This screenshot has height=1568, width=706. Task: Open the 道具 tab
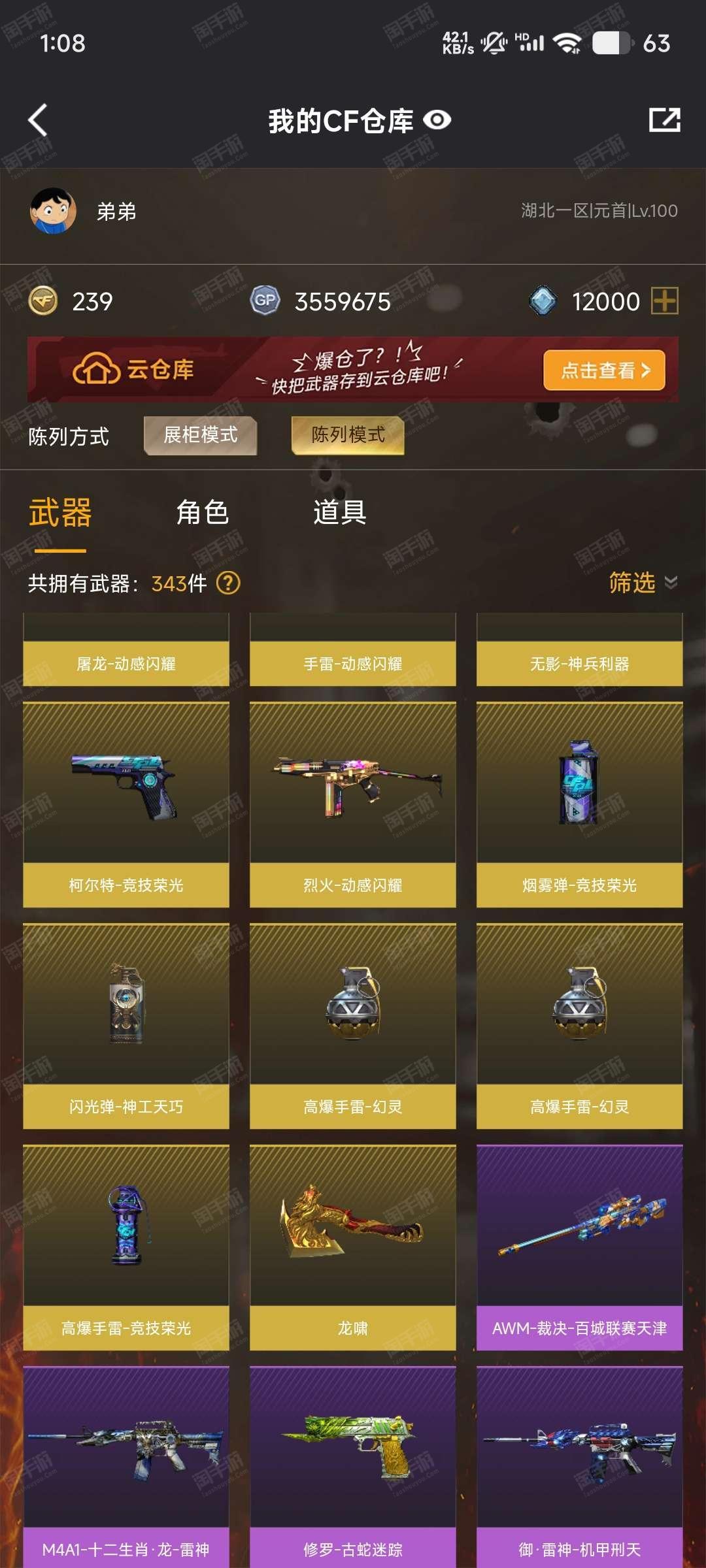(x=339, y=512)
